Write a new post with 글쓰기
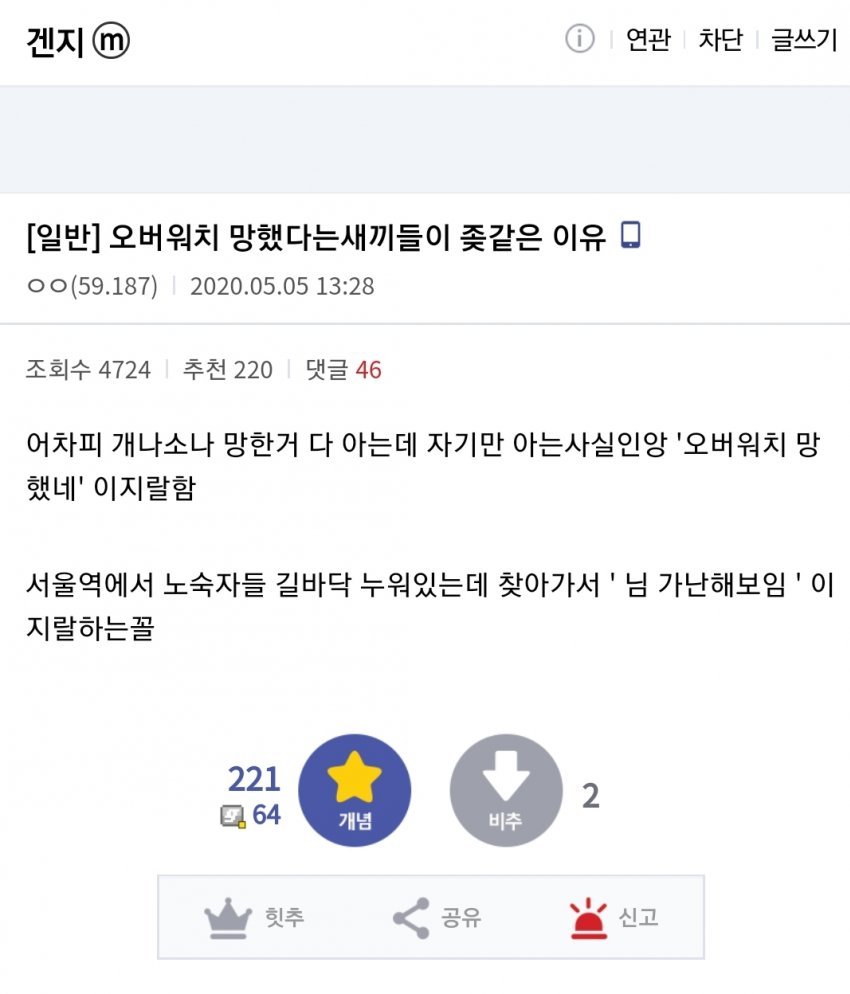 [803, 40]
